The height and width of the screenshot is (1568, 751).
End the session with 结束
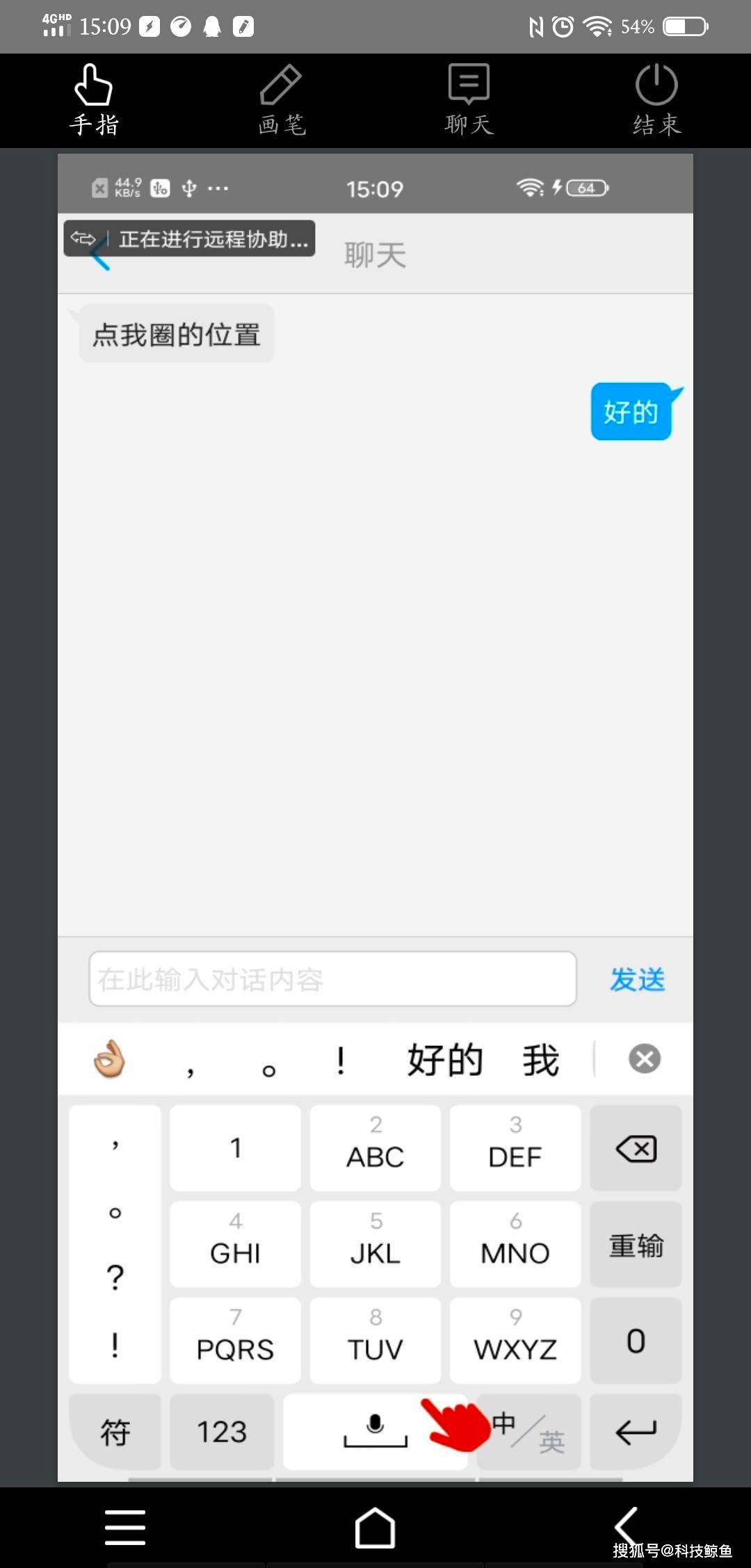(656, 99)
